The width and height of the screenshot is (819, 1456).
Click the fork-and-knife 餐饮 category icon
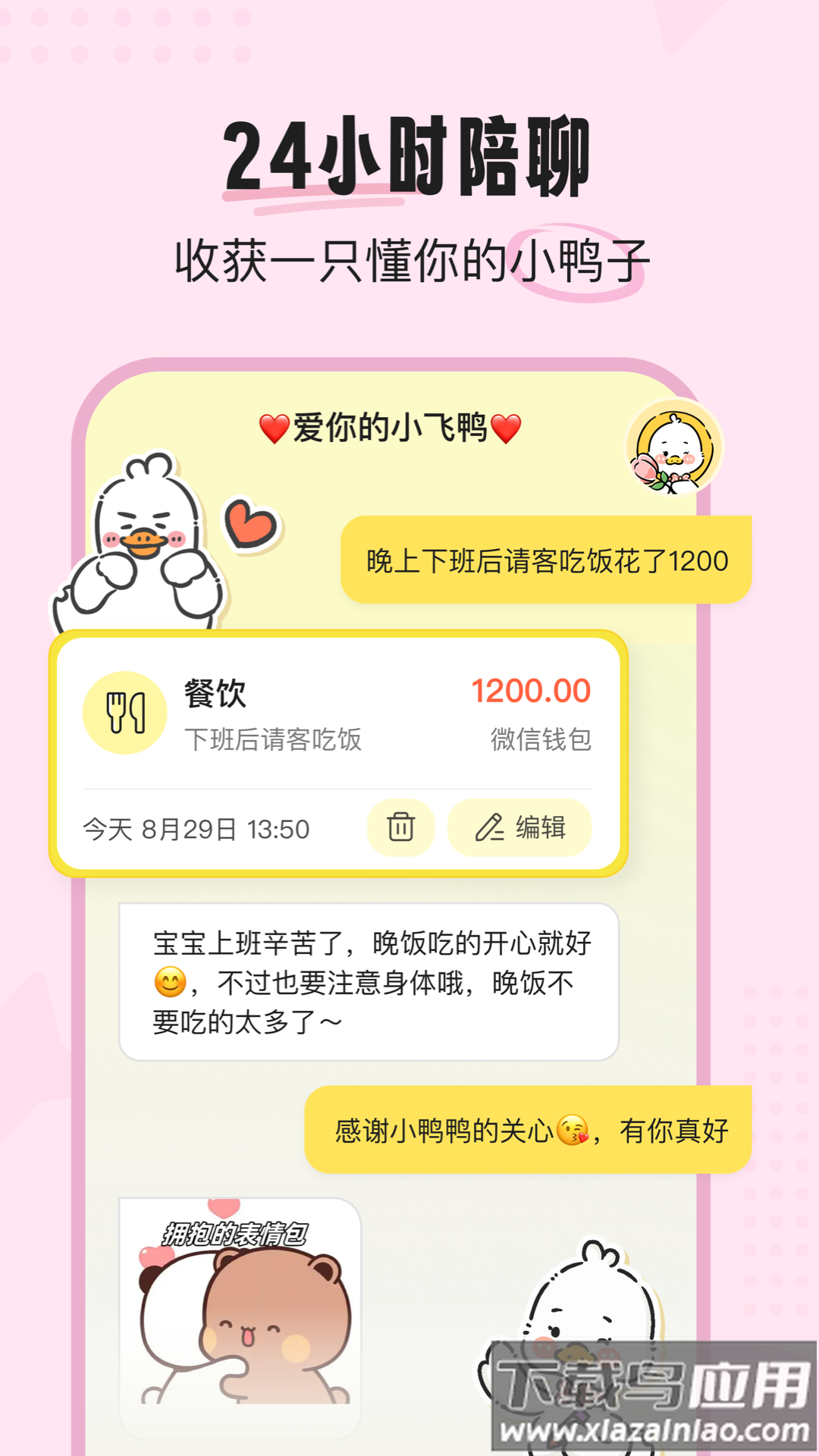click(x=126, y=713)
